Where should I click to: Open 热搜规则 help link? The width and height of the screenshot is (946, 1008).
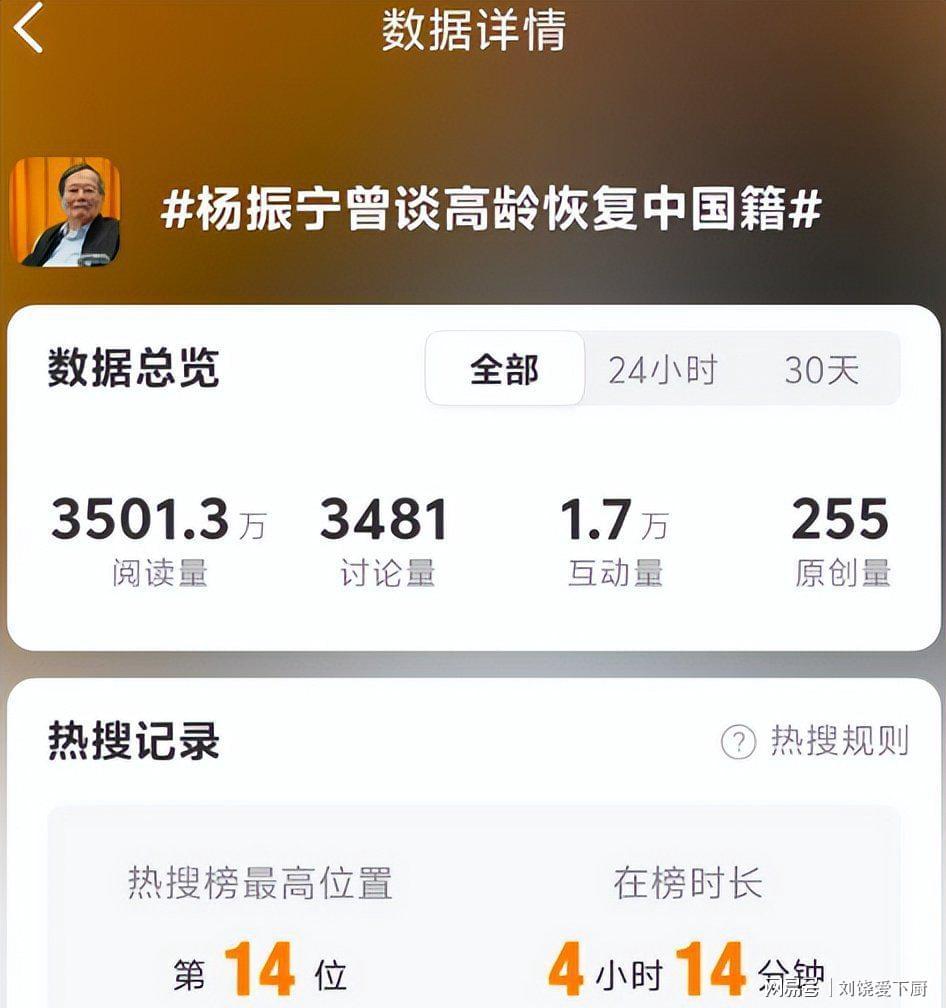815,741
